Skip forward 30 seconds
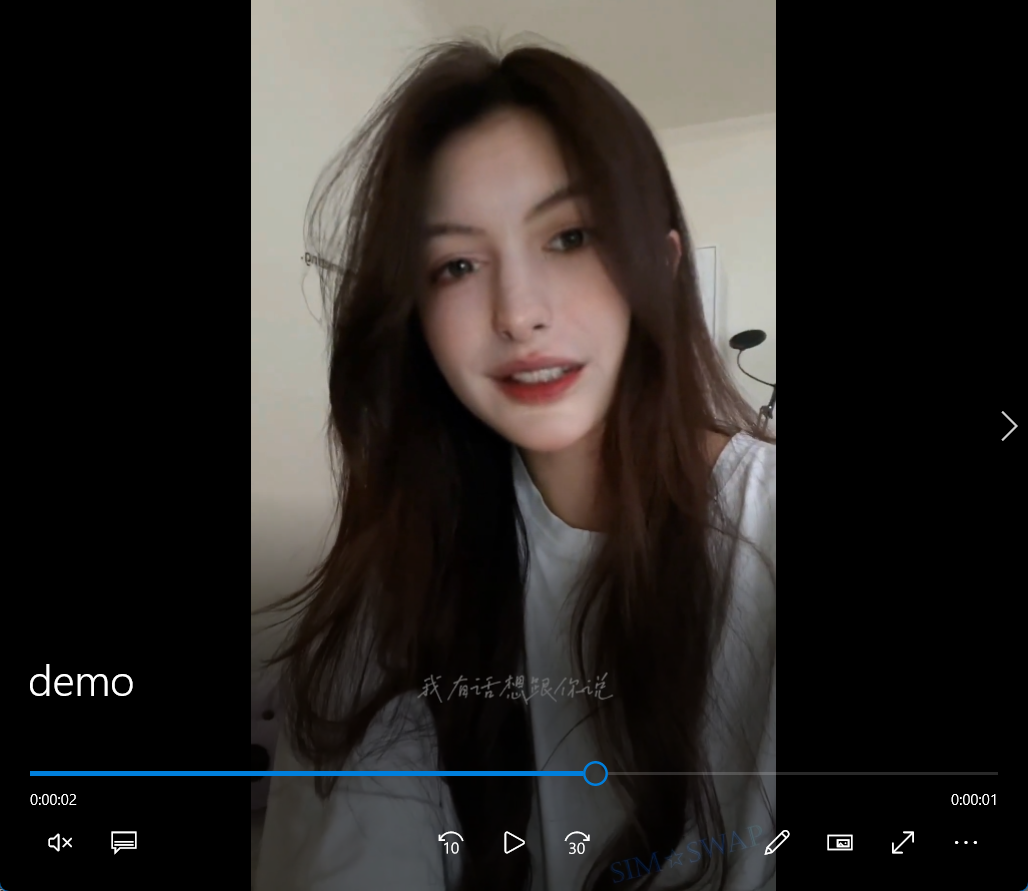 (x=577, y=843)
